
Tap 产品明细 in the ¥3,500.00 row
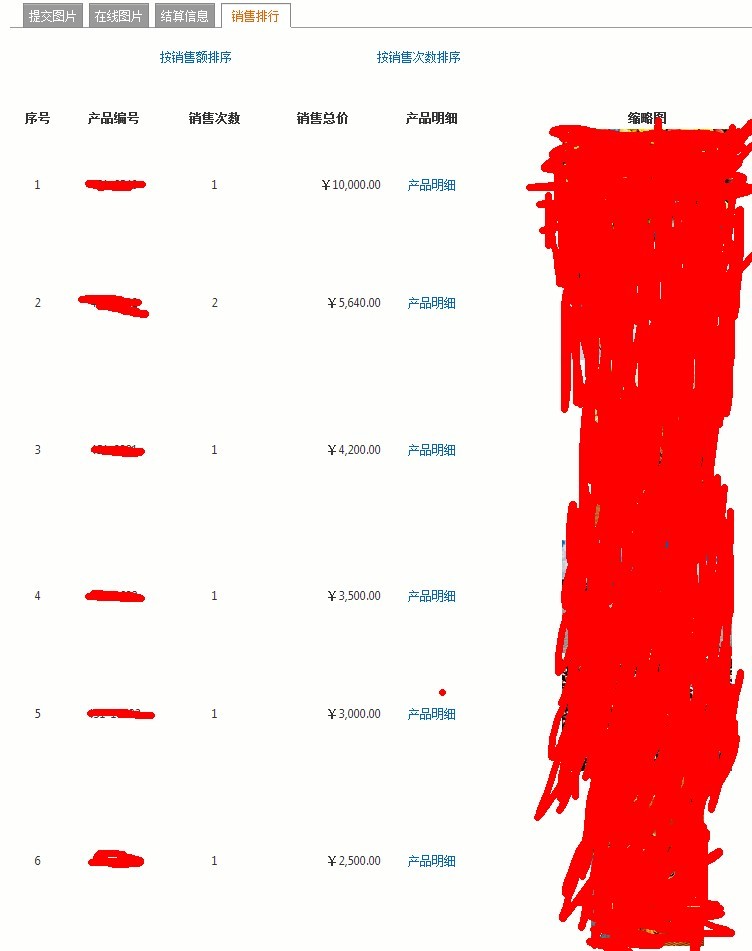click(431, 596)
